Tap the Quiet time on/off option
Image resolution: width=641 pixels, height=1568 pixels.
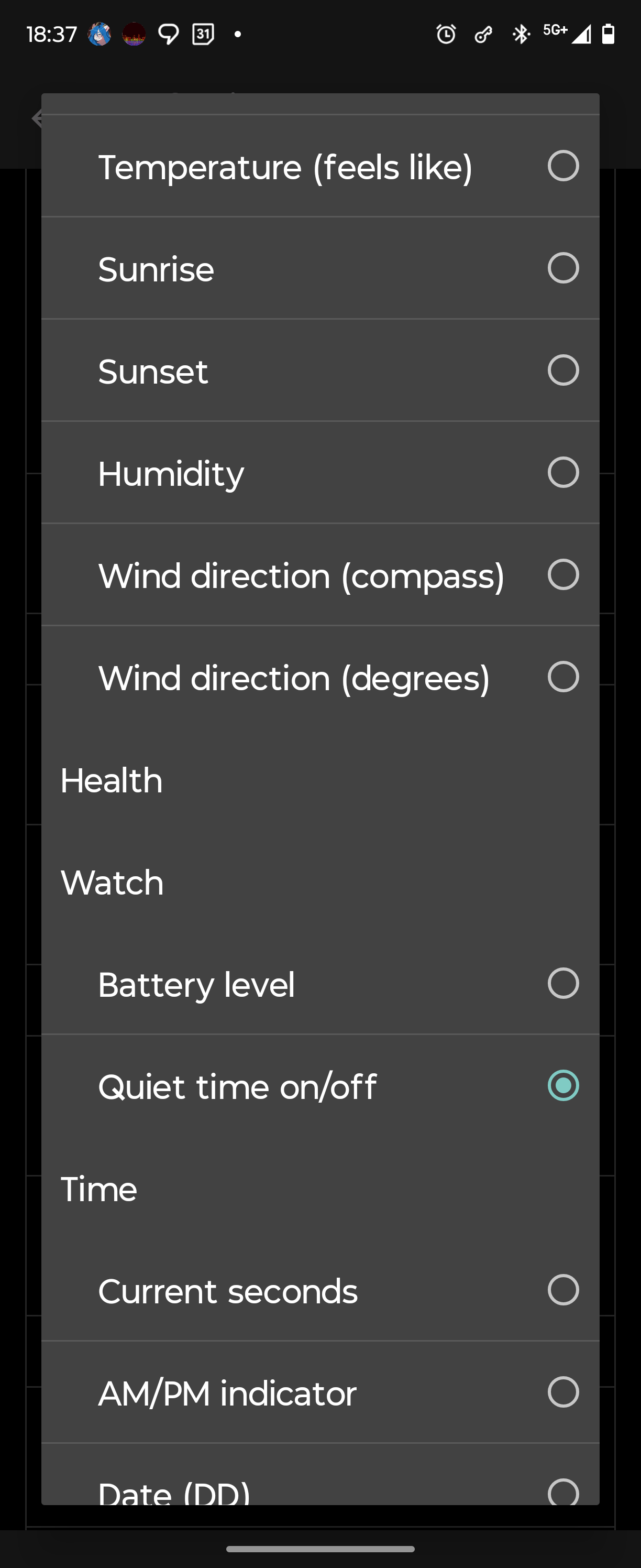pyautogui.click(x=320, y=1086)
